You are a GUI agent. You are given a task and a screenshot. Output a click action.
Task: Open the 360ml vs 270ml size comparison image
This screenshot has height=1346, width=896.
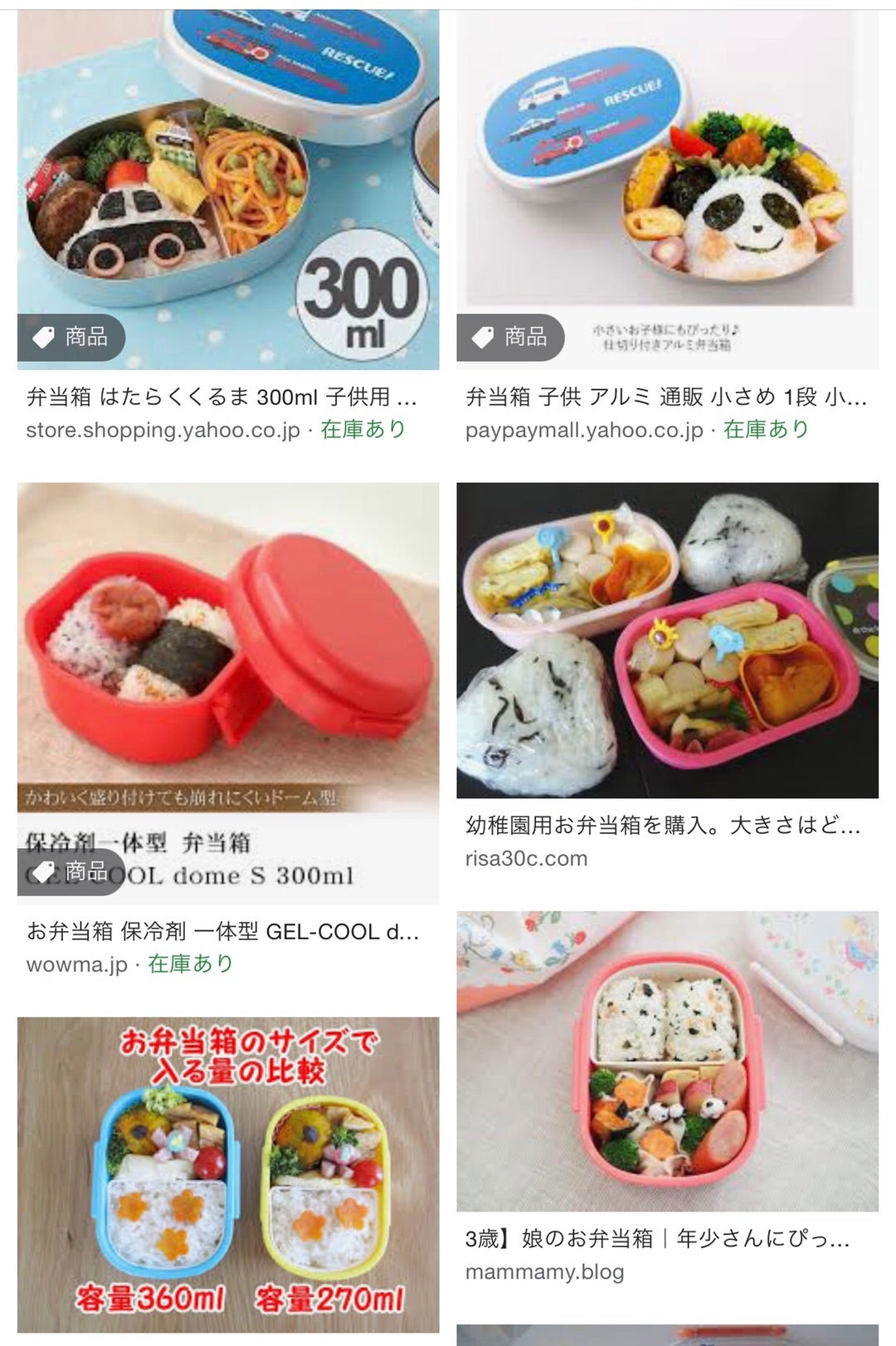[228, 1174]
